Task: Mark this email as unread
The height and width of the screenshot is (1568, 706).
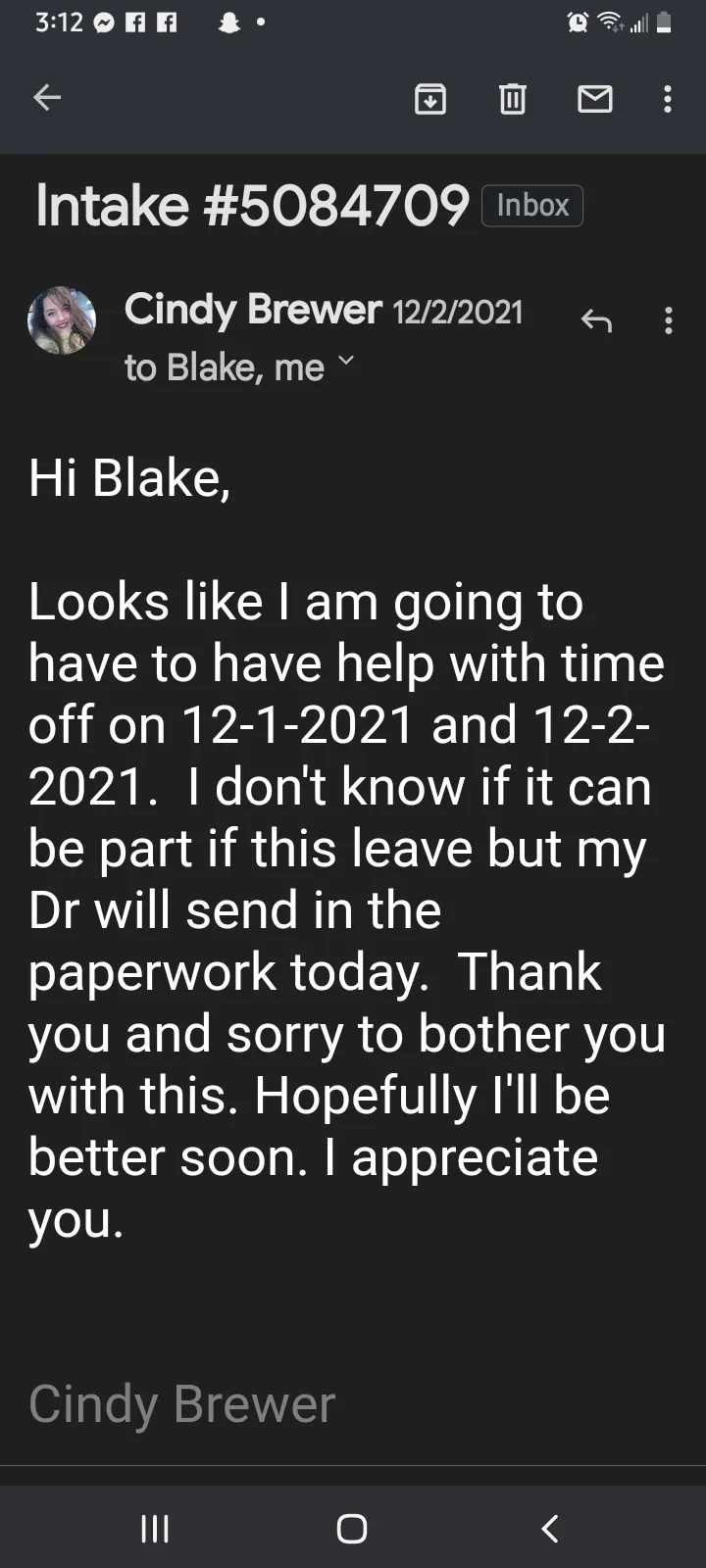Action: [x=595, y=98]
